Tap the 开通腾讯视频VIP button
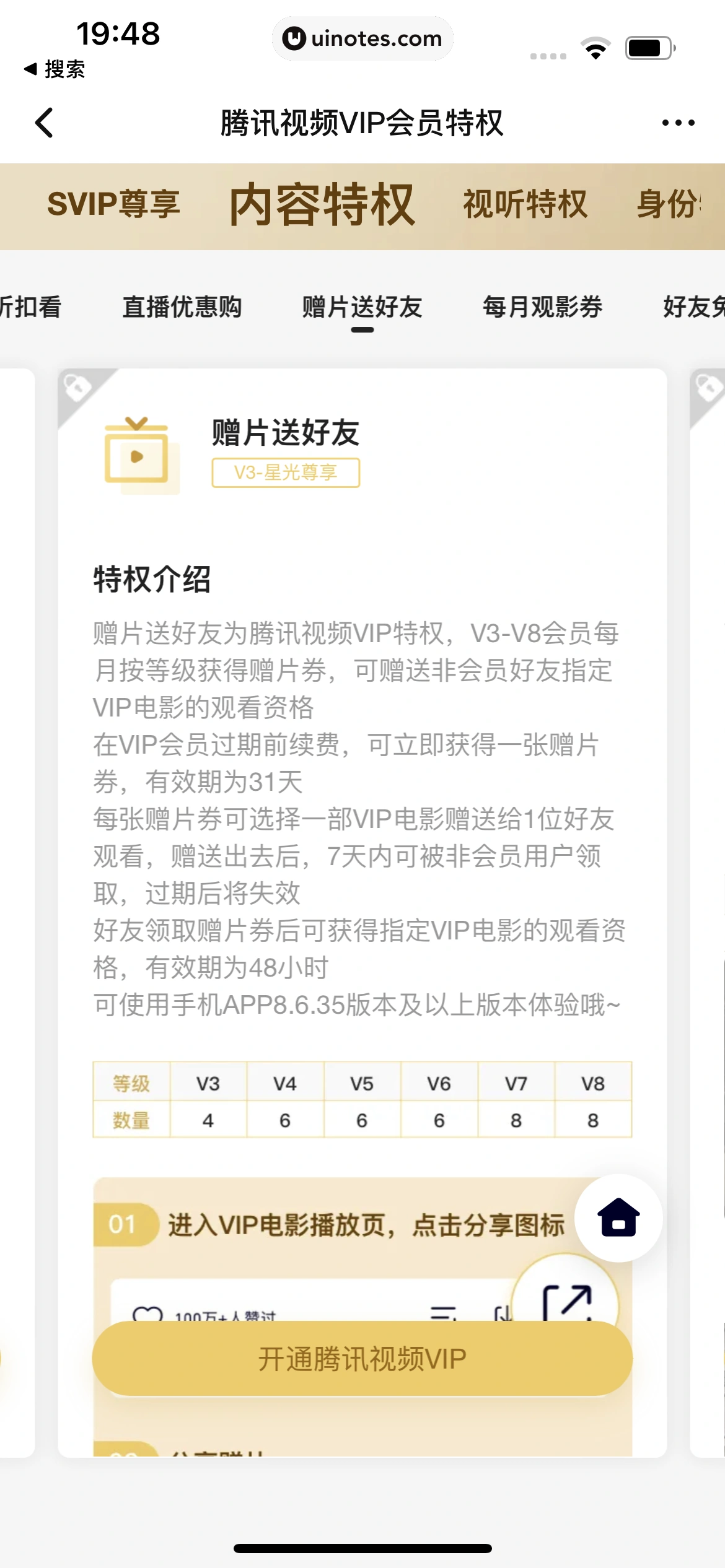Viewport: 725px width, 1568px height. pos(362,1359)
